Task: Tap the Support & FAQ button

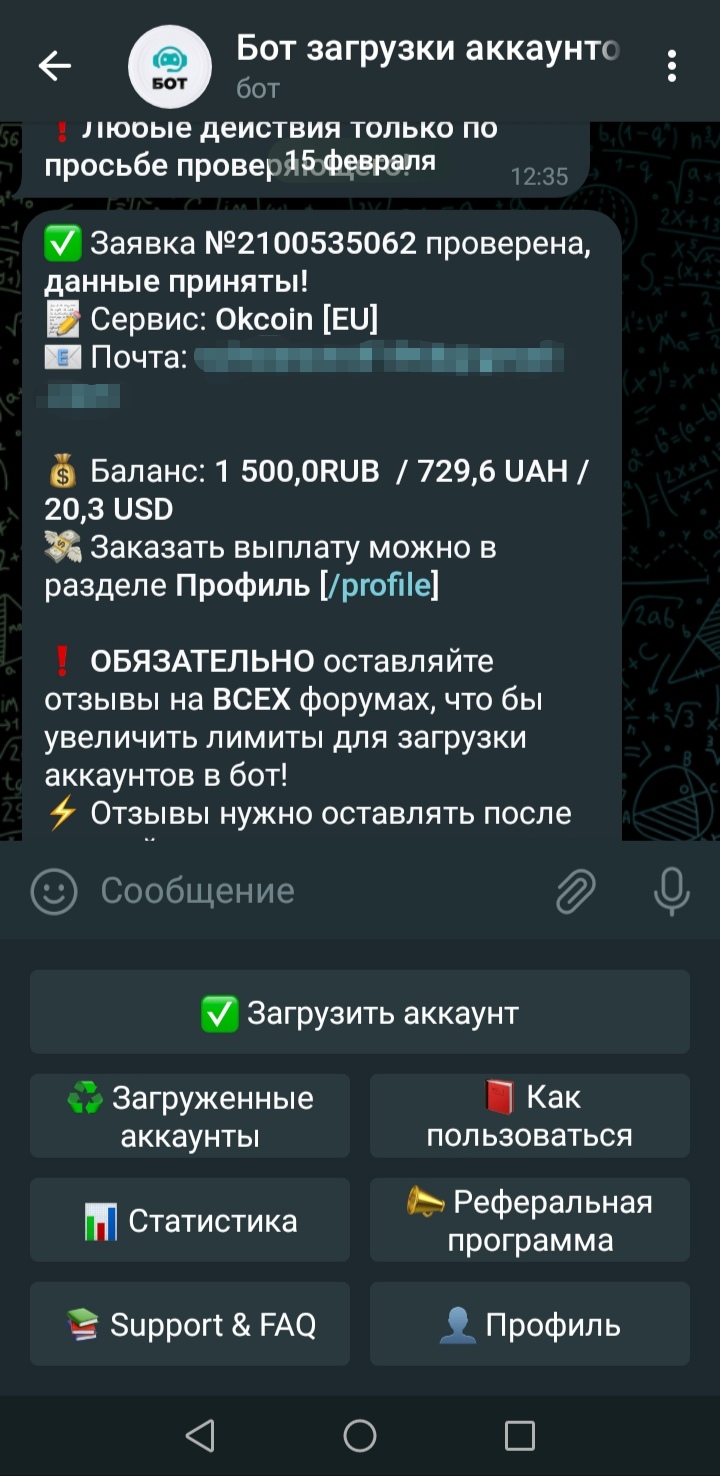Action: tap(190, 1324)
